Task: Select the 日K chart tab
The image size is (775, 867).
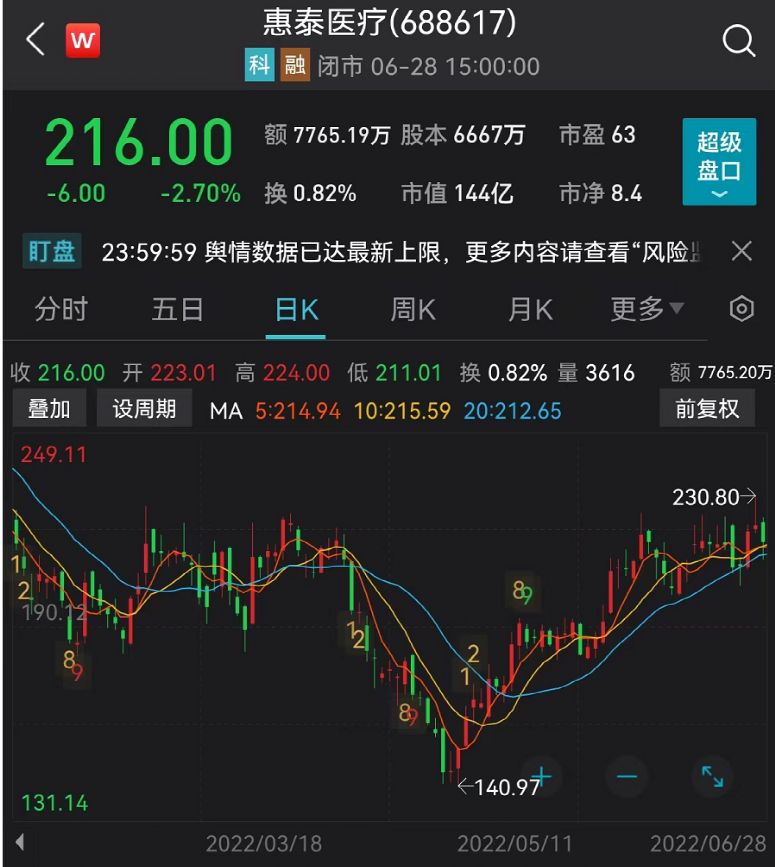Action: click(296, 310)
